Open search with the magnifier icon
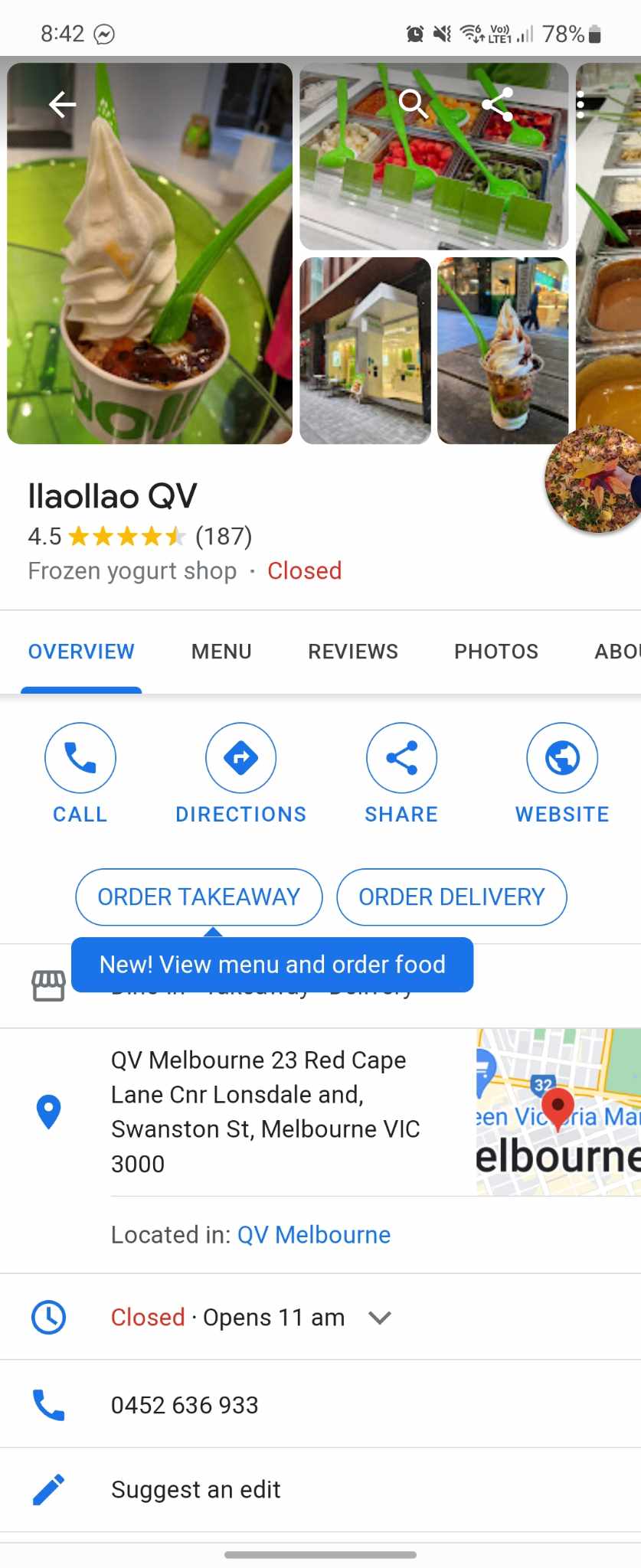 413,103
